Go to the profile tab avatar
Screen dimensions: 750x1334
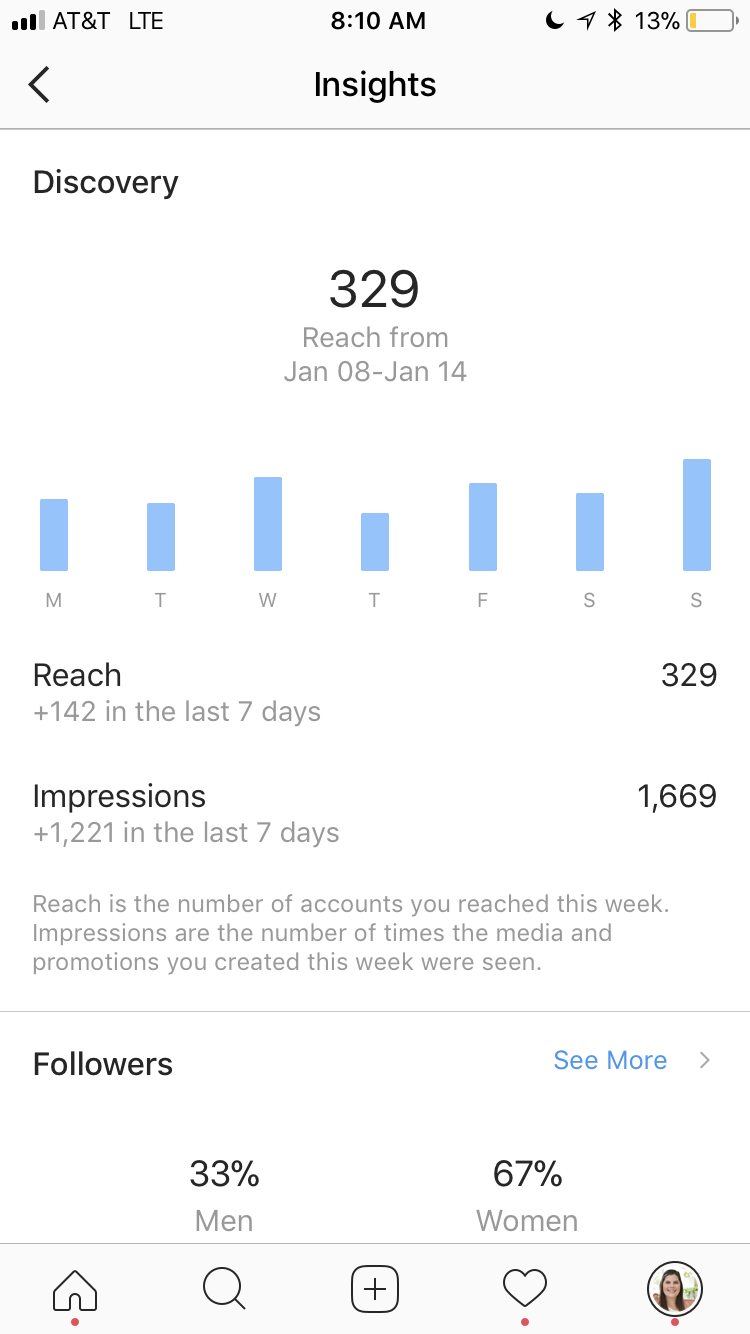[x=675, y=1289]
